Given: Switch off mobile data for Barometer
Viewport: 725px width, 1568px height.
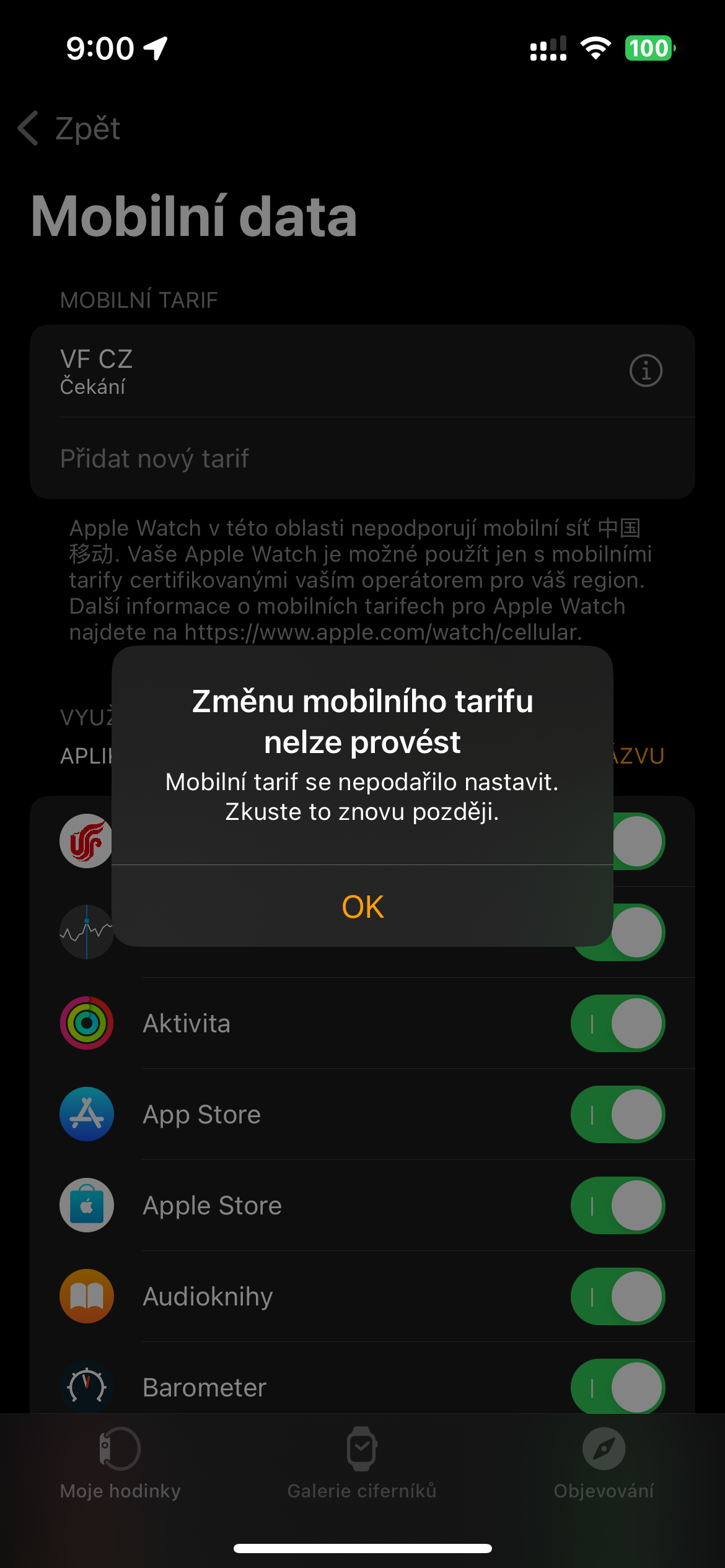Looking at the screenshot, I should click(x=618, y=1387).
